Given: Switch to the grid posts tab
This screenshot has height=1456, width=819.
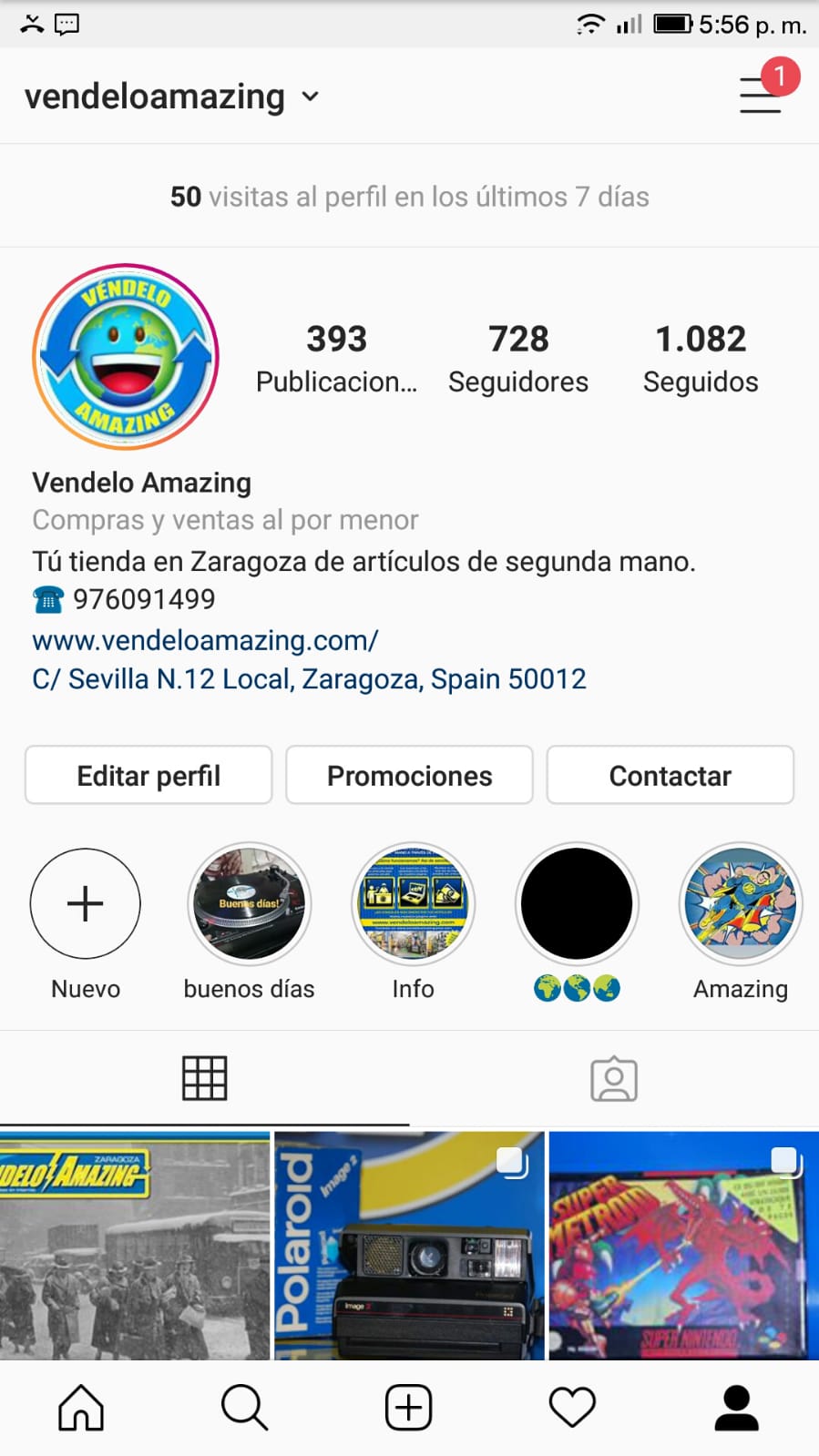Looking at the screenshot, I should pyautogui.click(x=204, y=1079).
